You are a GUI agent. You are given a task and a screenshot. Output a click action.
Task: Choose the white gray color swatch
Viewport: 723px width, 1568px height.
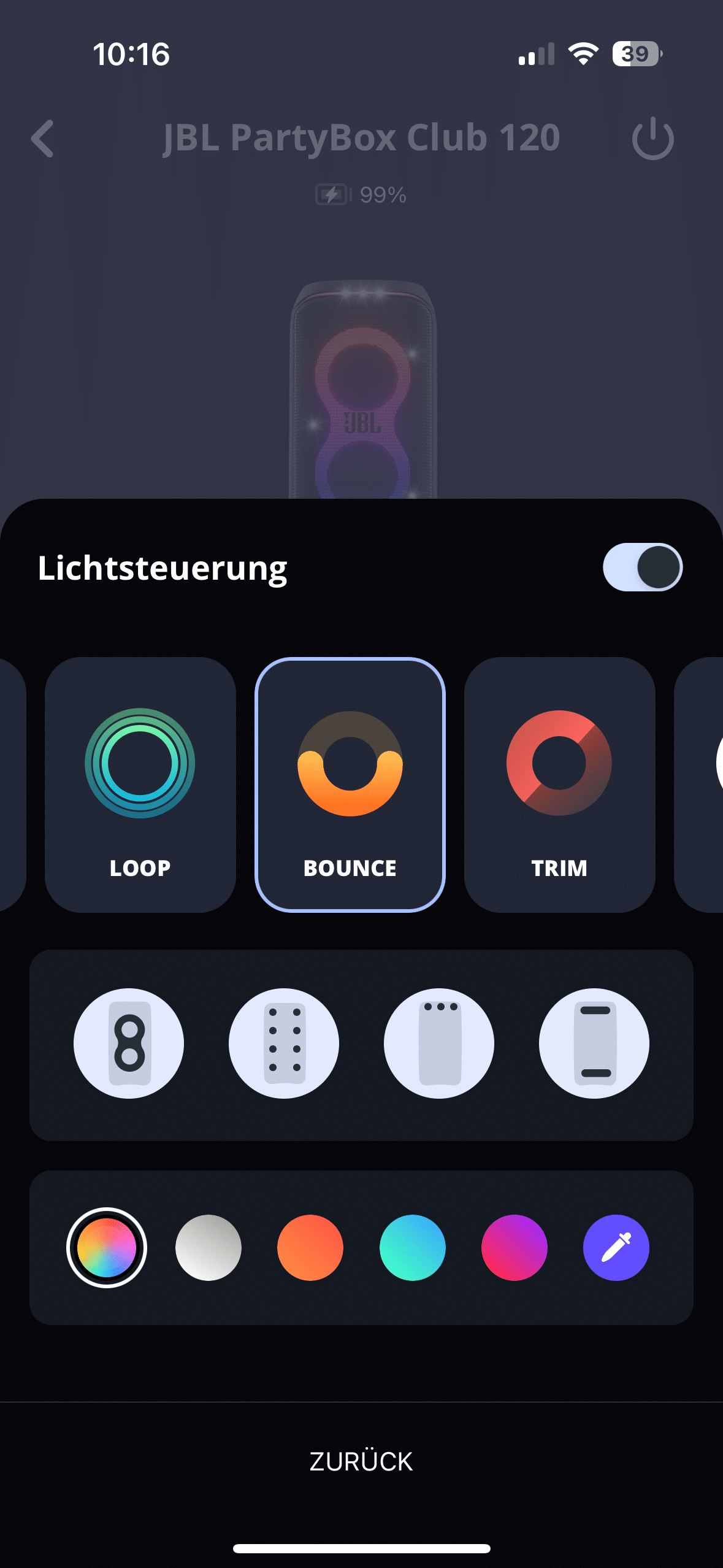208,1247
